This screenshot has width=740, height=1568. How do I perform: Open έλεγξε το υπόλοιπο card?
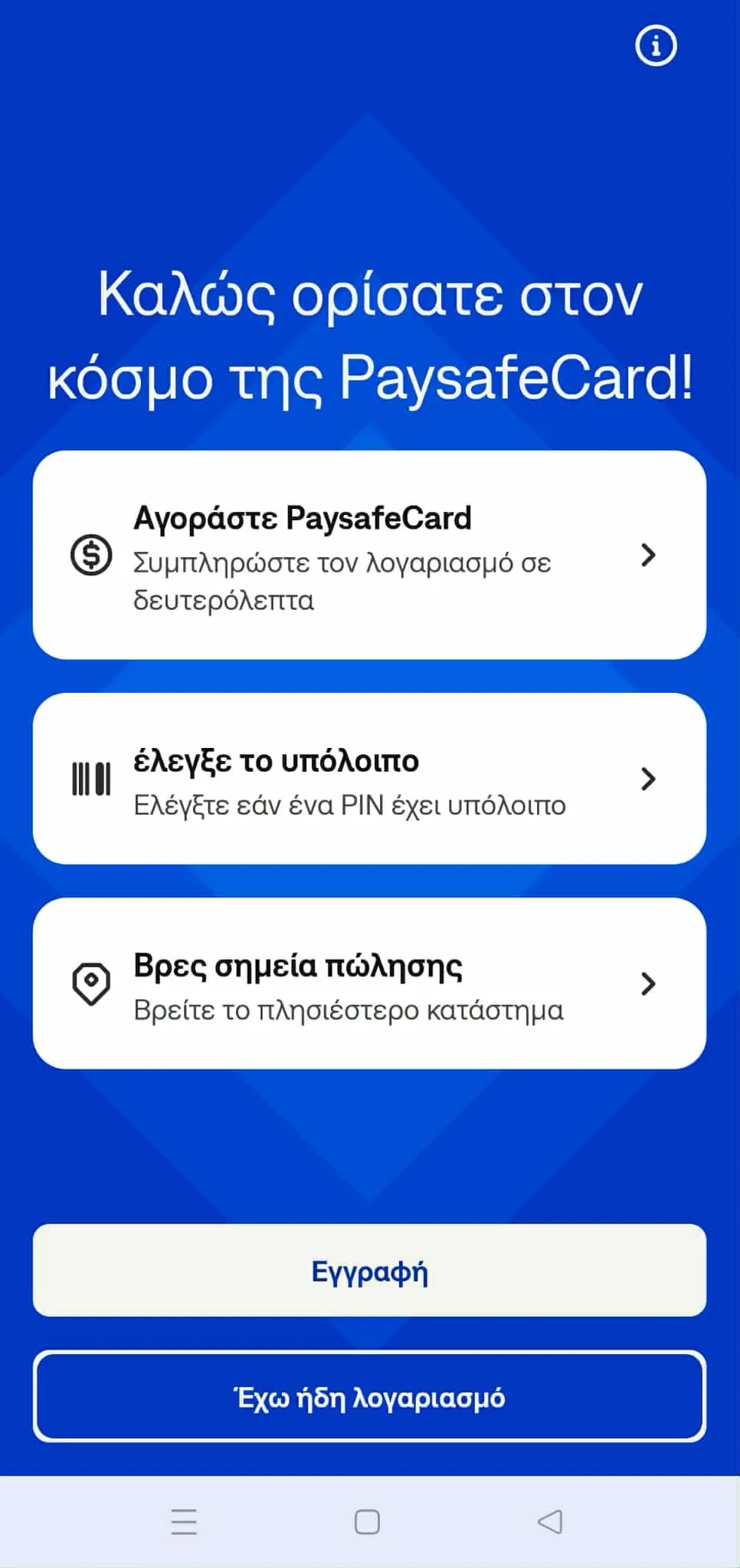pyautogui.click(x=369, y=779)
